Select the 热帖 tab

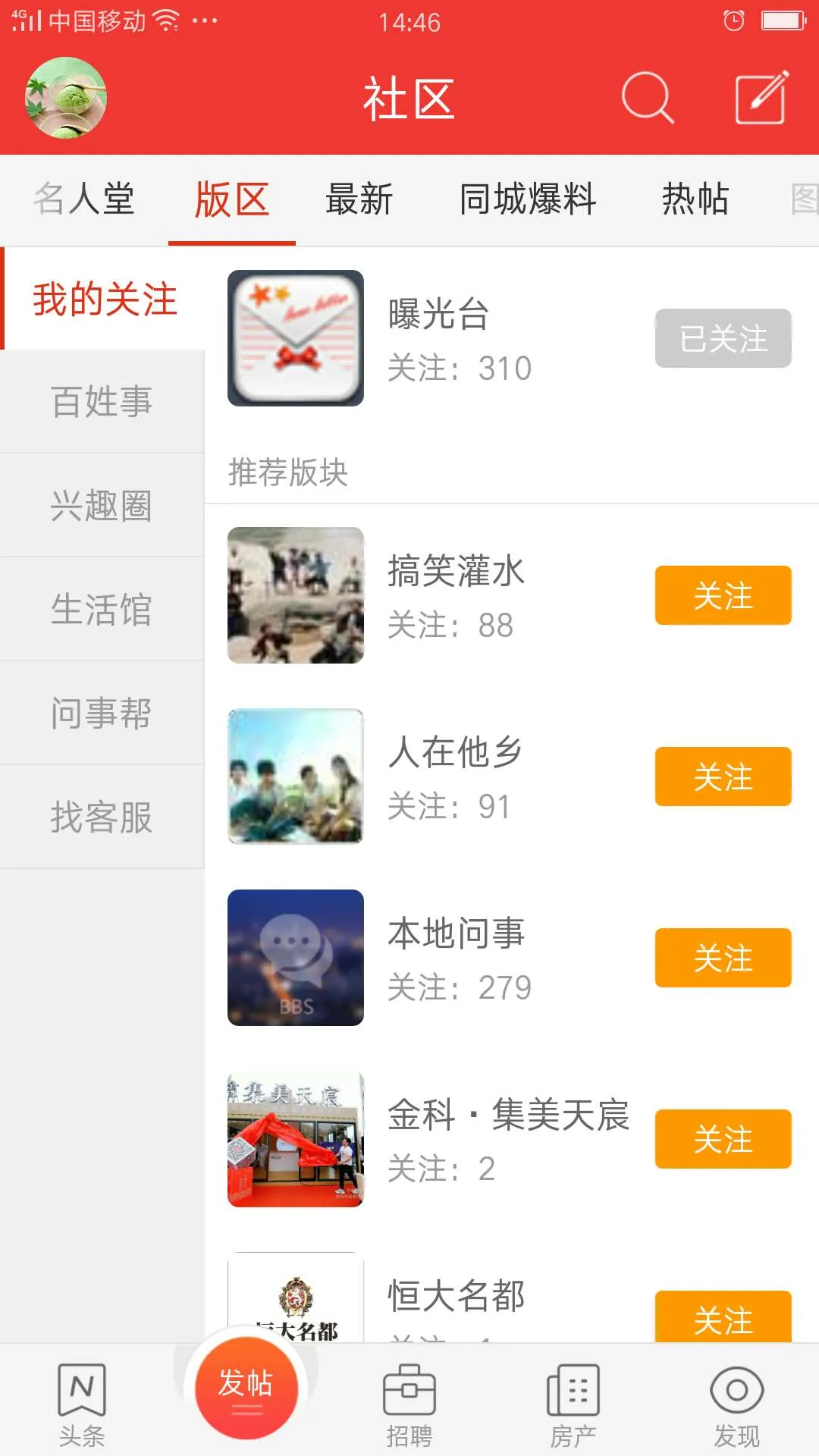[x=695, y=200]
